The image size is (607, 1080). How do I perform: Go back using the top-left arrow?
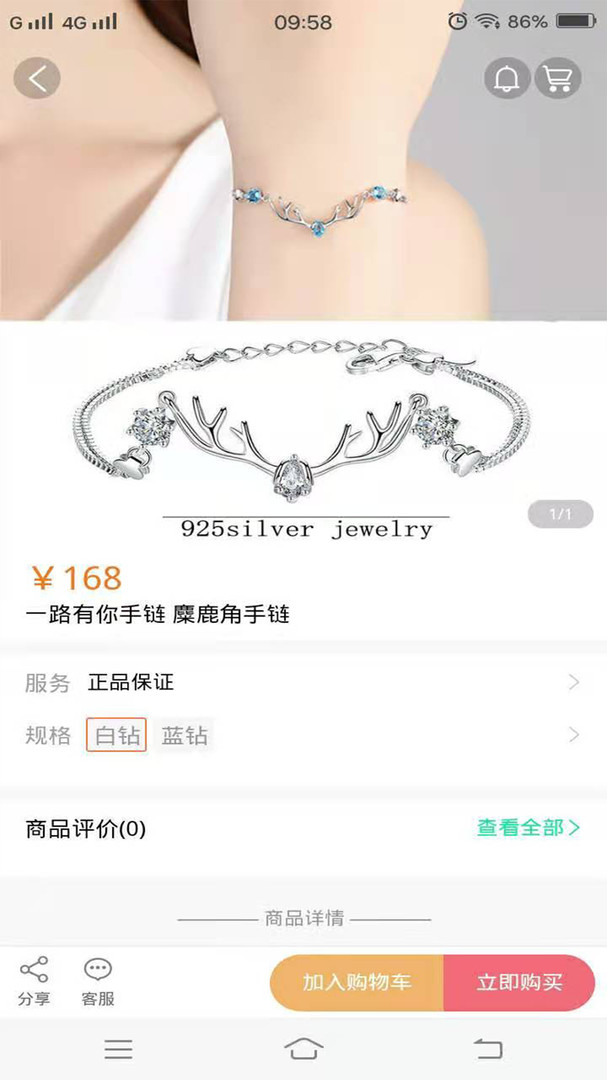[x=37, y=78]
